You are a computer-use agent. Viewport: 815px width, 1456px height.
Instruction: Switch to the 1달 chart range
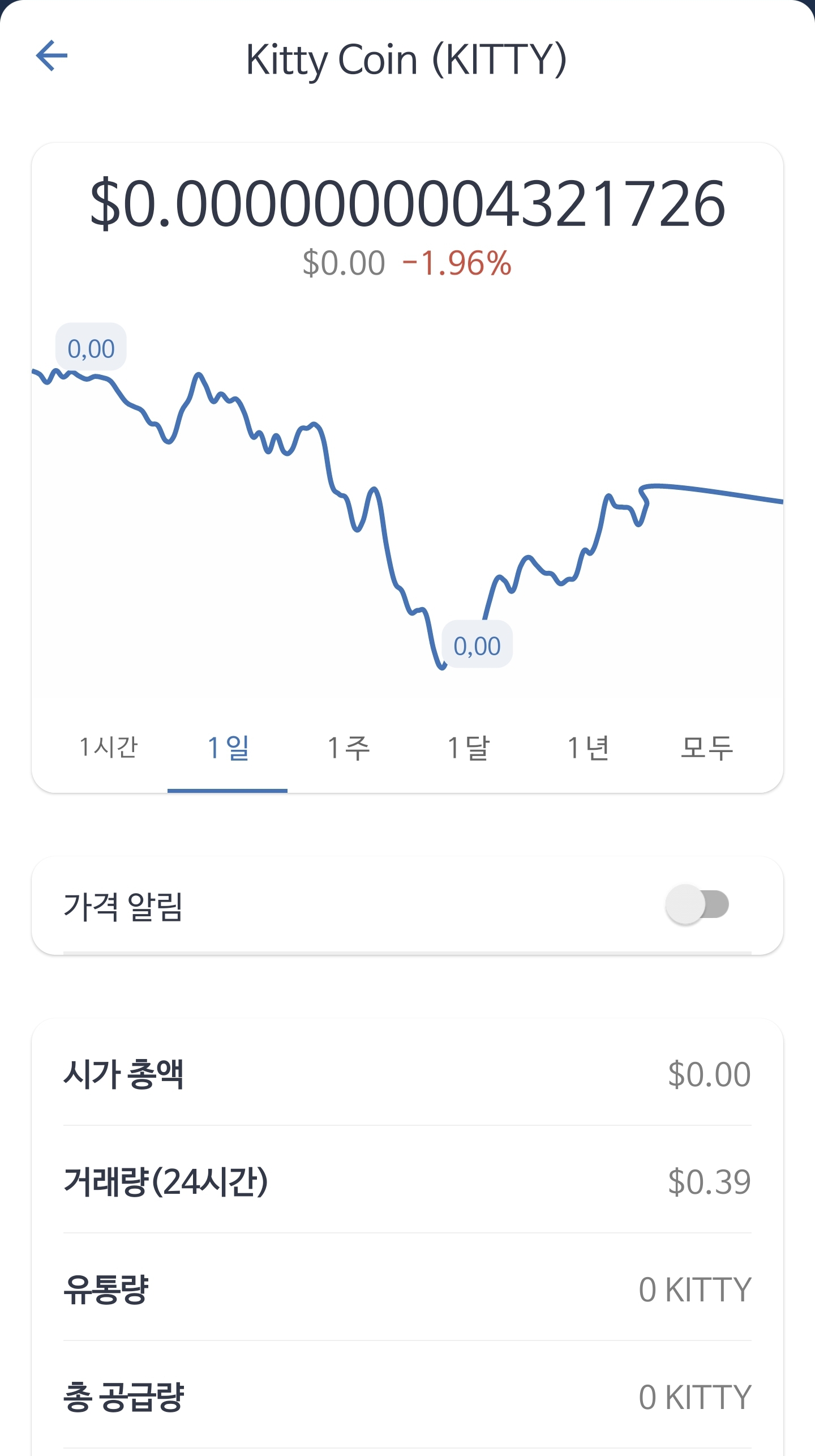467,748
